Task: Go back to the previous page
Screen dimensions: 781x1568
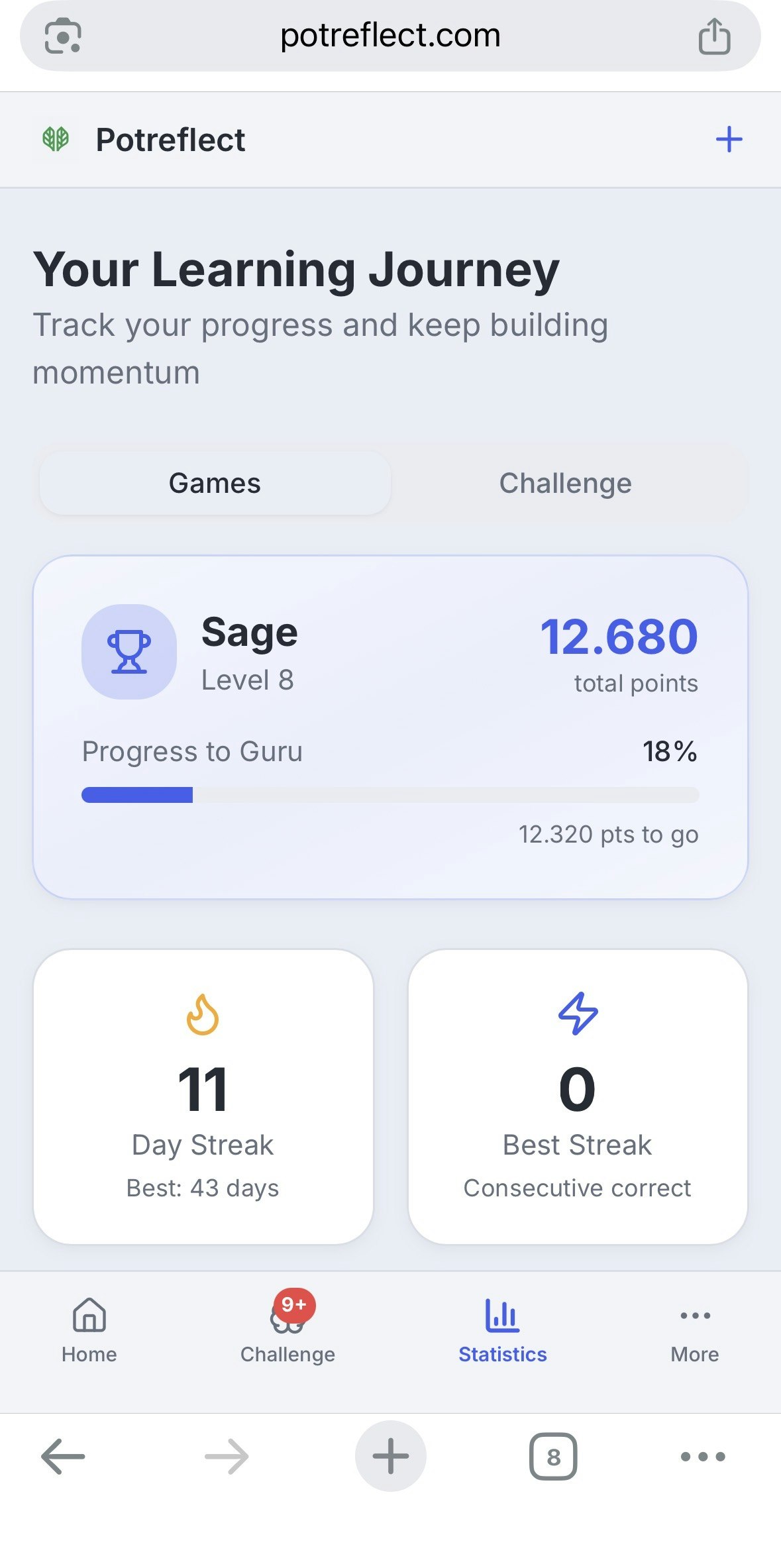Action: 63,1456
